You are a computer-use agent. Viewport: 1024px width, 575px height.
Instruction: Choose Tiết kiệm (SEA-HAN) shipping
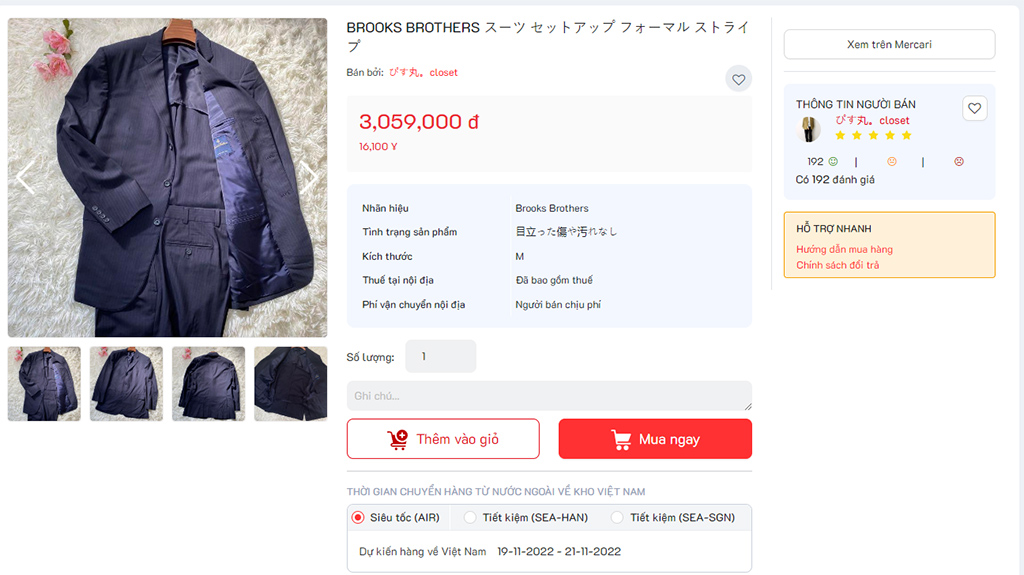(471, 517)
